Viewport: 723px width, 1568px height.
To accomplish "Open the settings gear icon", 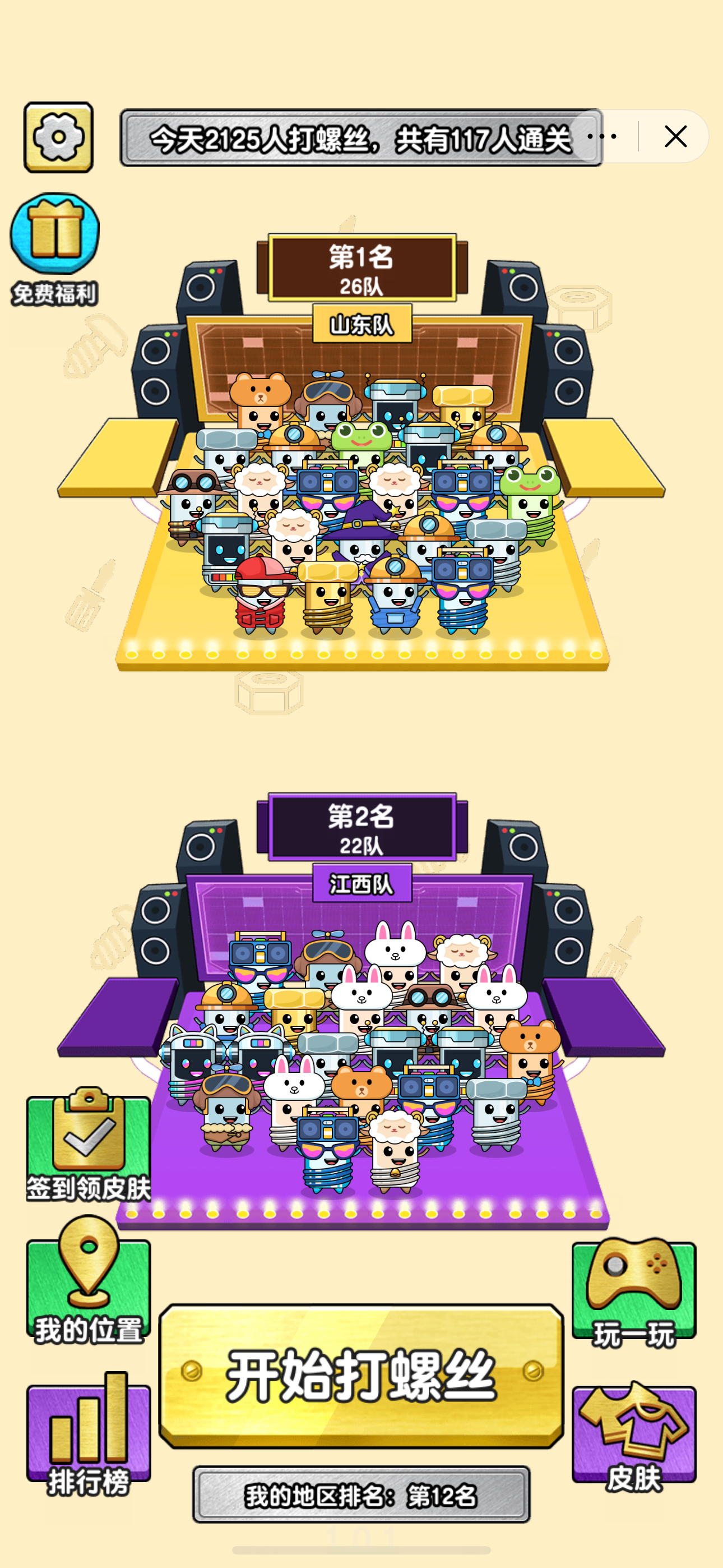I will (58, 137).
